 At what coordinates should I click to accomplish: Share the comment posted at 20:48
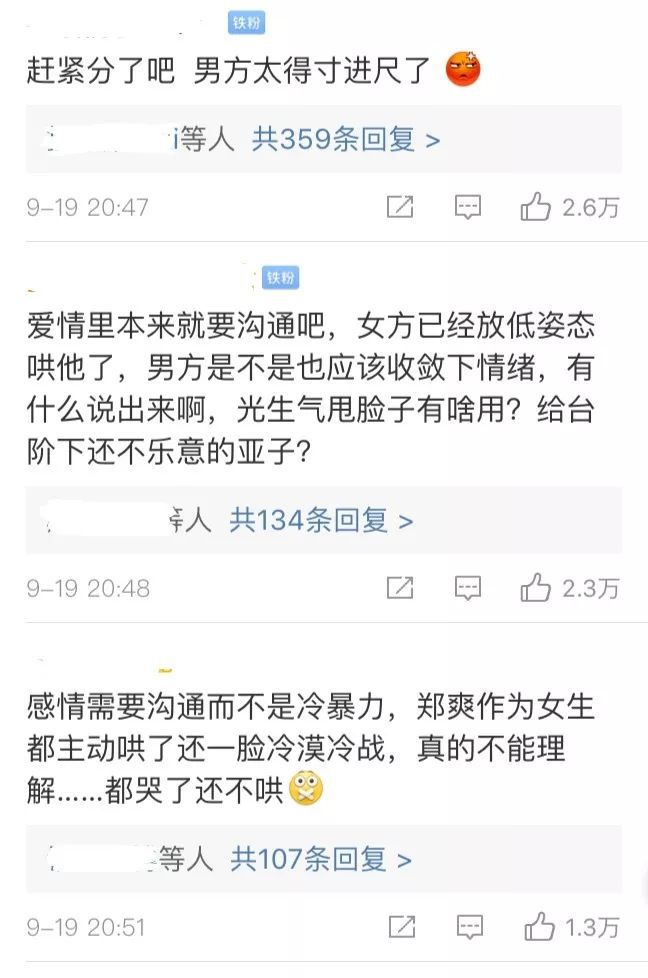point(400,588)
